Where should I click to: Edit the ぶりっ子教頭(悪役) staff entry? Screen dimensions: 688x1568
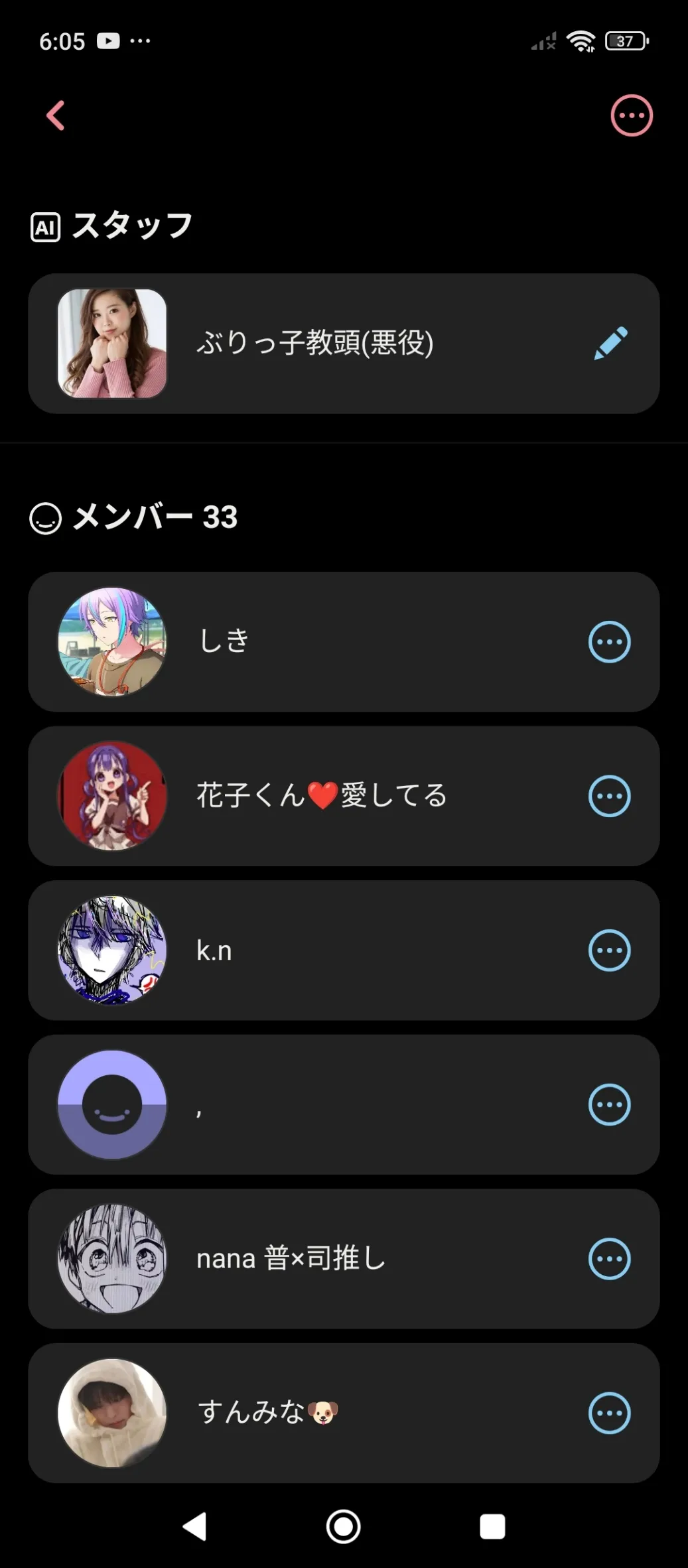click(610, 343)
